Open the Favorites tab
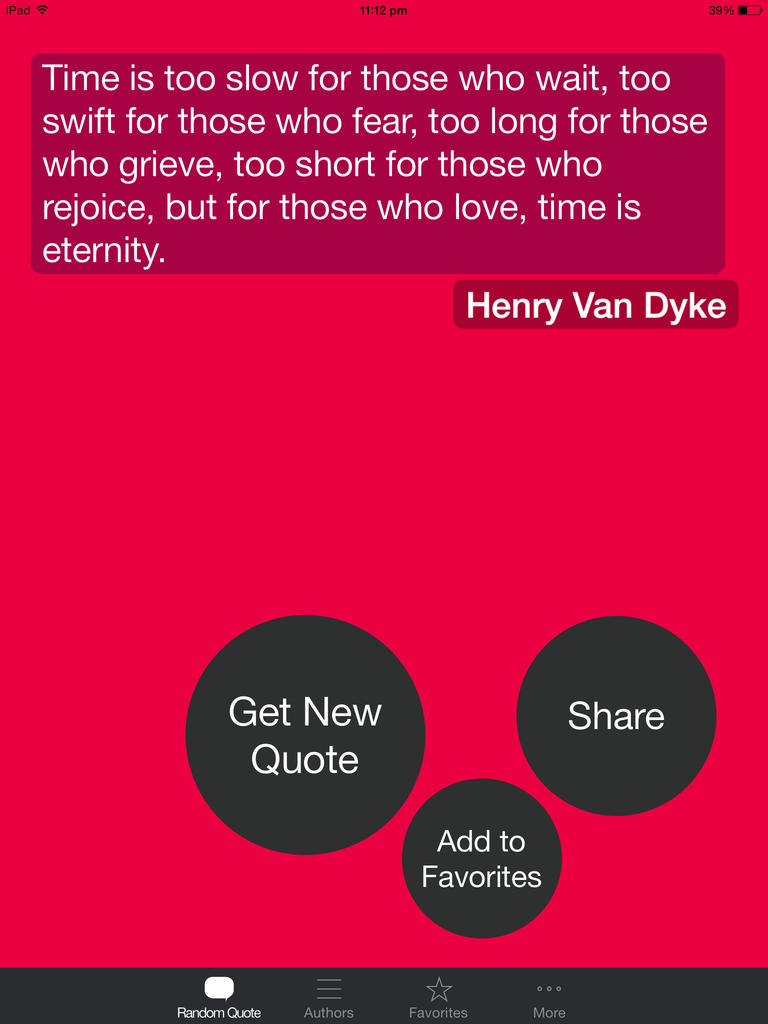 tap(438, 997)
